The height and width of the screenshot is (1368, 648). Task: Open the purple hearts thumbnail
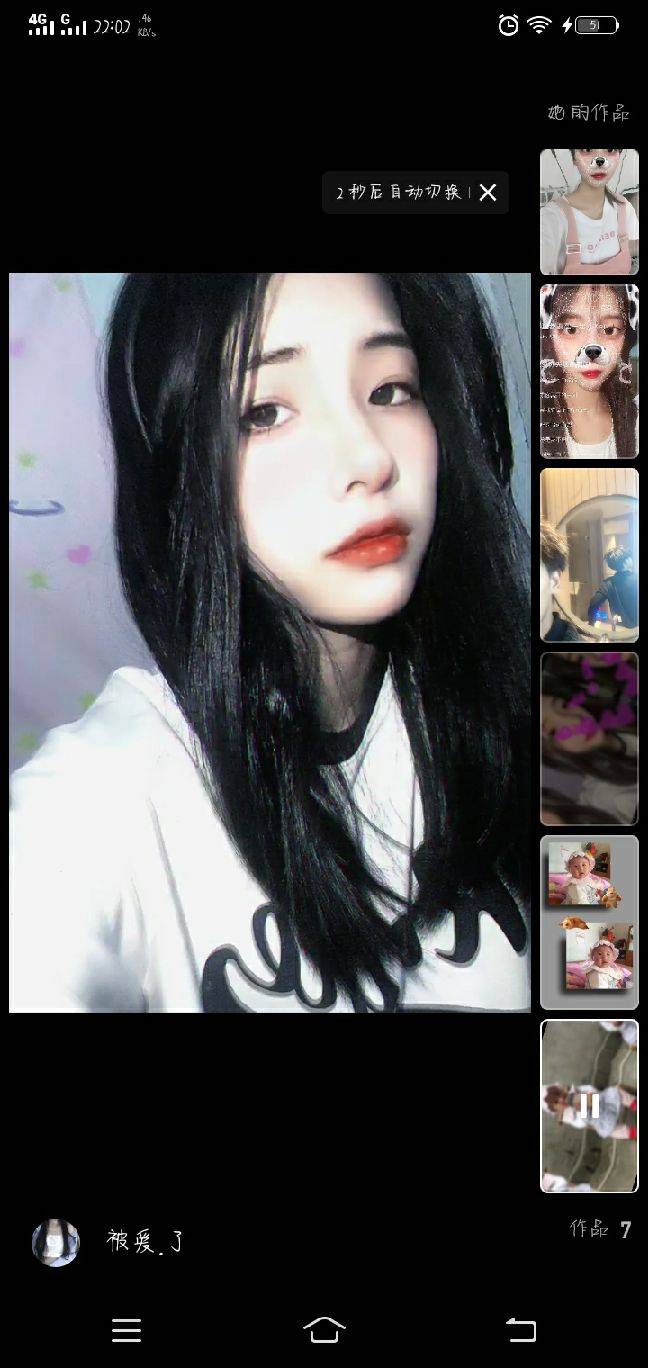pyautogui.click(x=589, y=738)
